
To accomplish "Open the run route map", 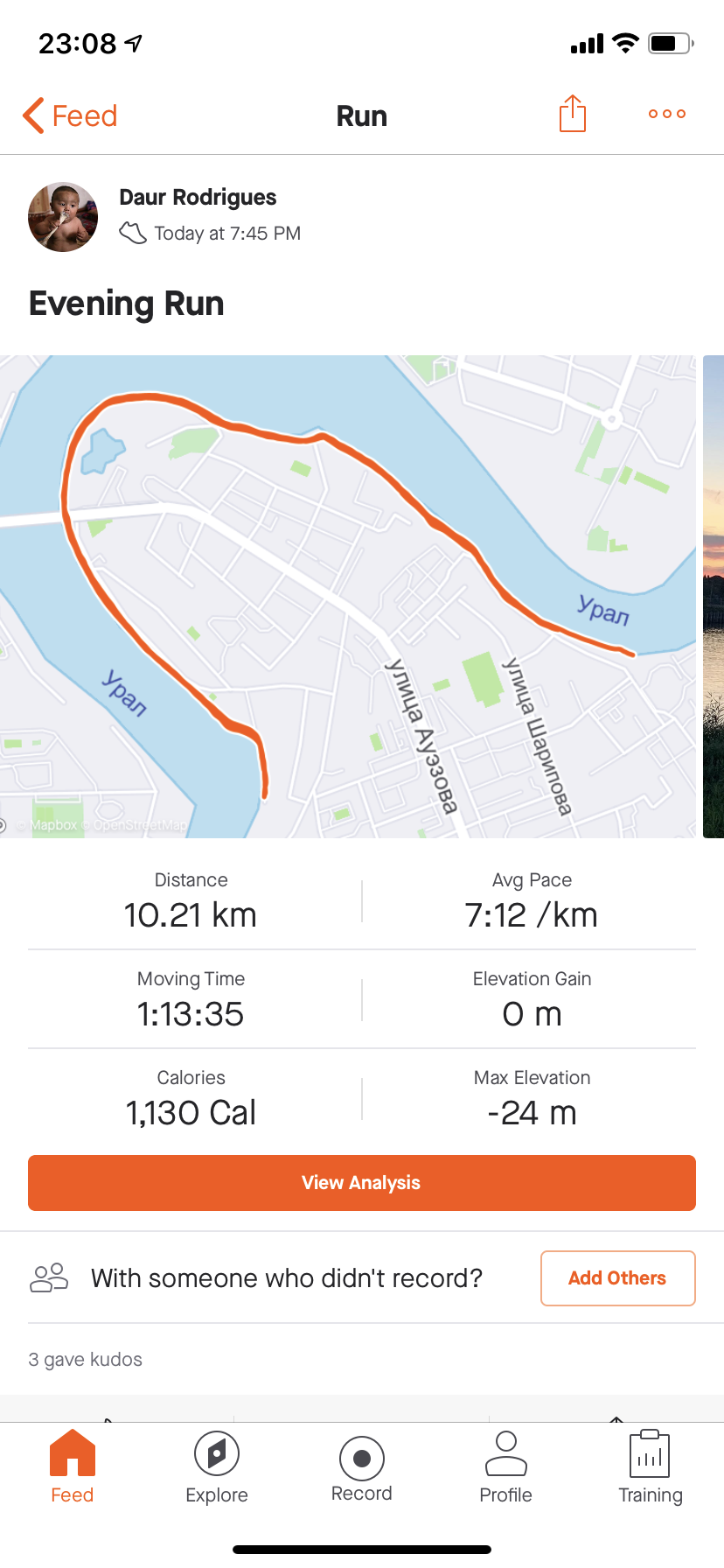I will point(348,596).
